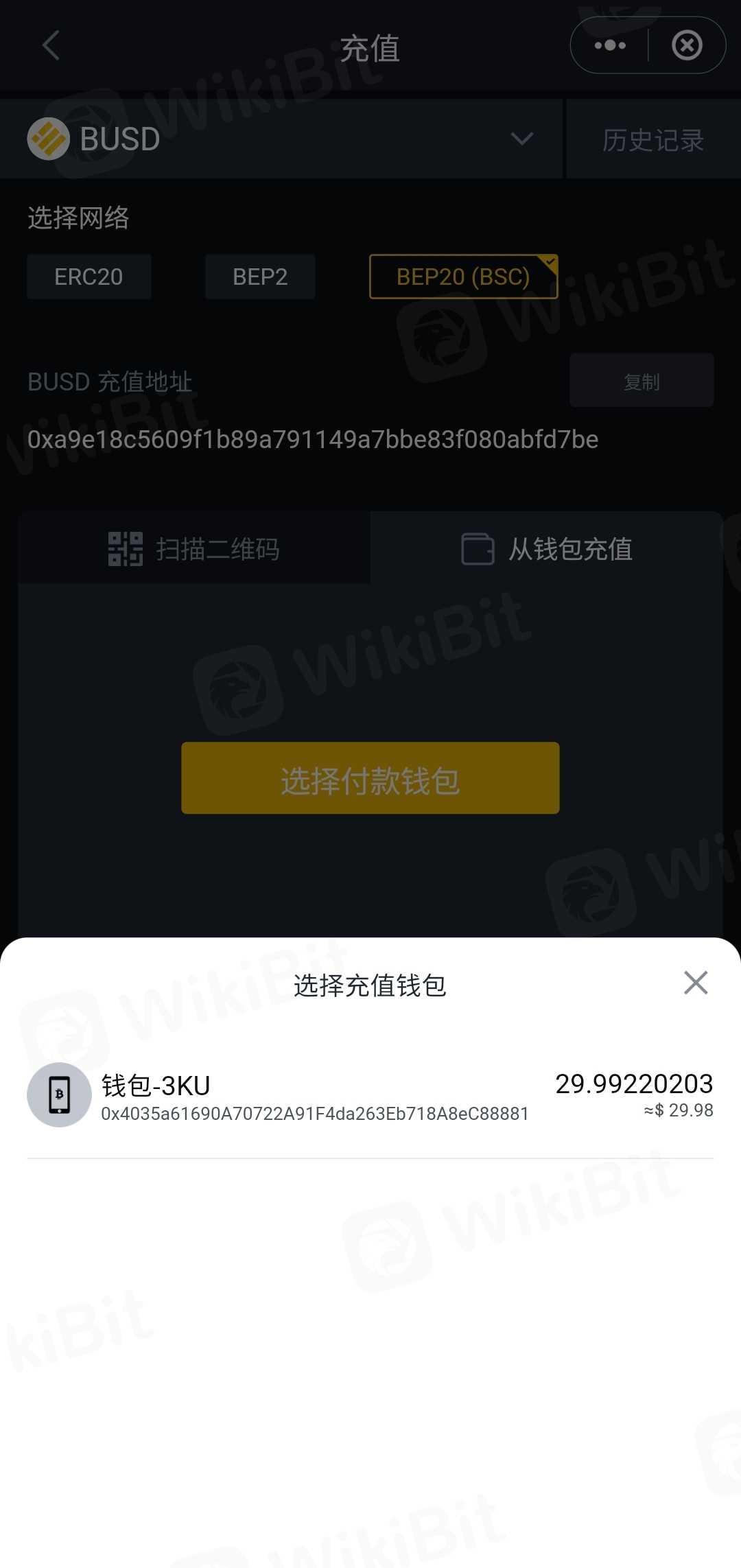
Task: Open 历史记录 deposit history
Action: 653,140
